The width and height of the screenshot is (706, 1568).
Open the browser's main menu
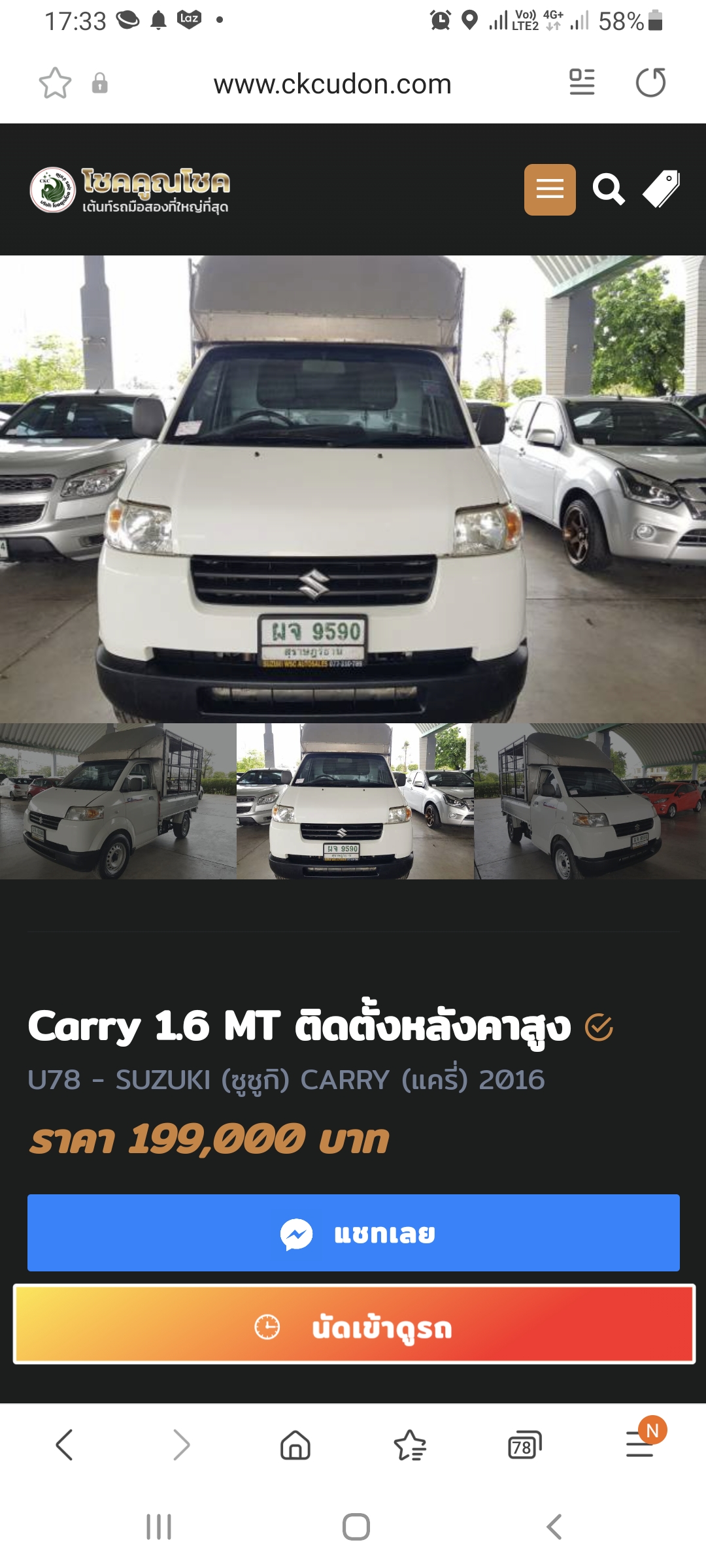click(x=641, y=1443)
